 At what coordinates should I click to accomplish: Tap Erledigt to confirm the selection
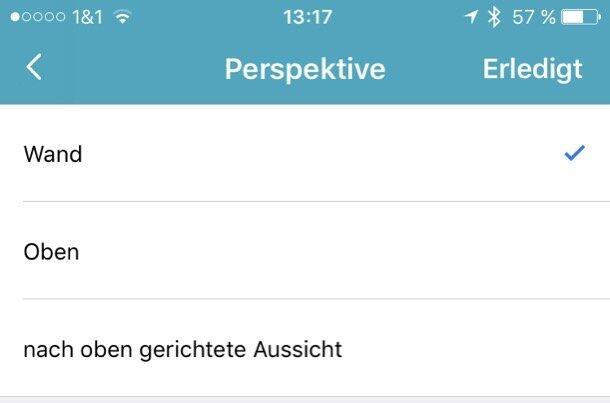[532, 69]
